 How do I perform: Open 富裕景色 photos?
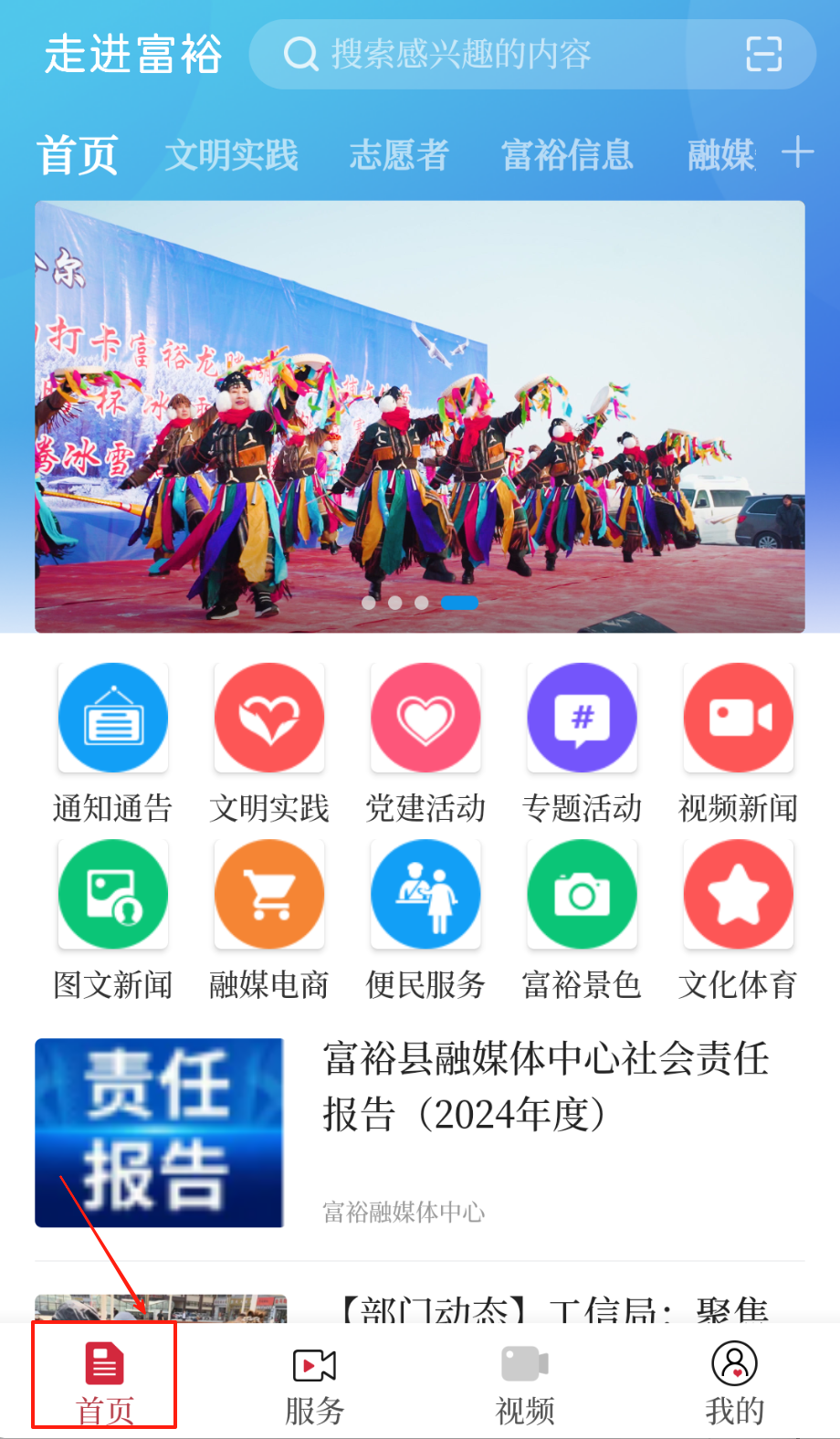[x=582, y=895]
